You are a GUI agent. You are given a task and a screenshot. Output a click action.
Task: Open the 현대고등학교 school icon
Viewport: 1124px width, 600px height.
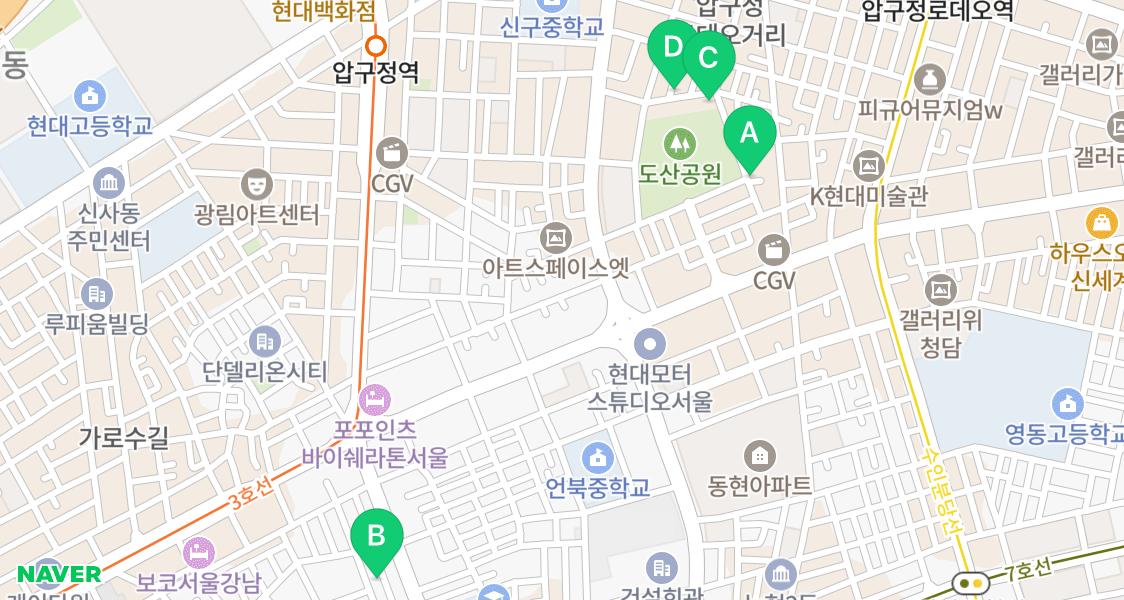click(90, 96)
